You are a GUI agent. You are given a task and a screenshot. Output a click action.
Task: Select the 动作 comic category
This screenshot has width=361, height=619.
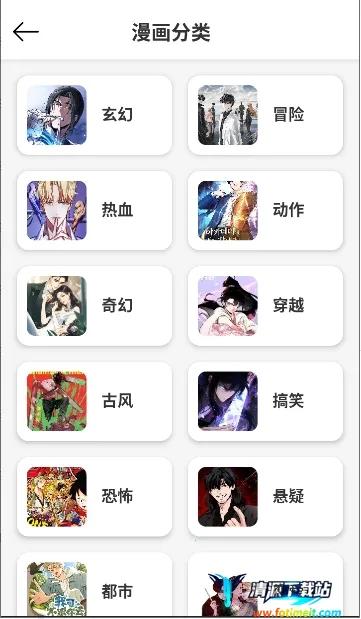tap(265, 210)
